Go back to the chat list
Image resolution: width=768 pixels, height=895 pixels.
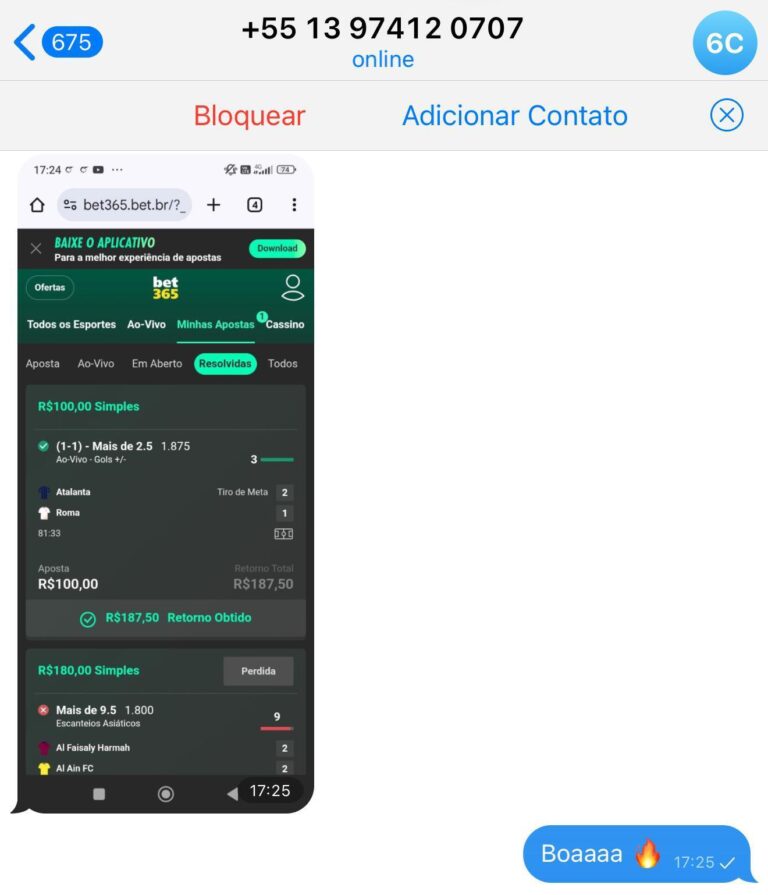[x=57, y=42]
